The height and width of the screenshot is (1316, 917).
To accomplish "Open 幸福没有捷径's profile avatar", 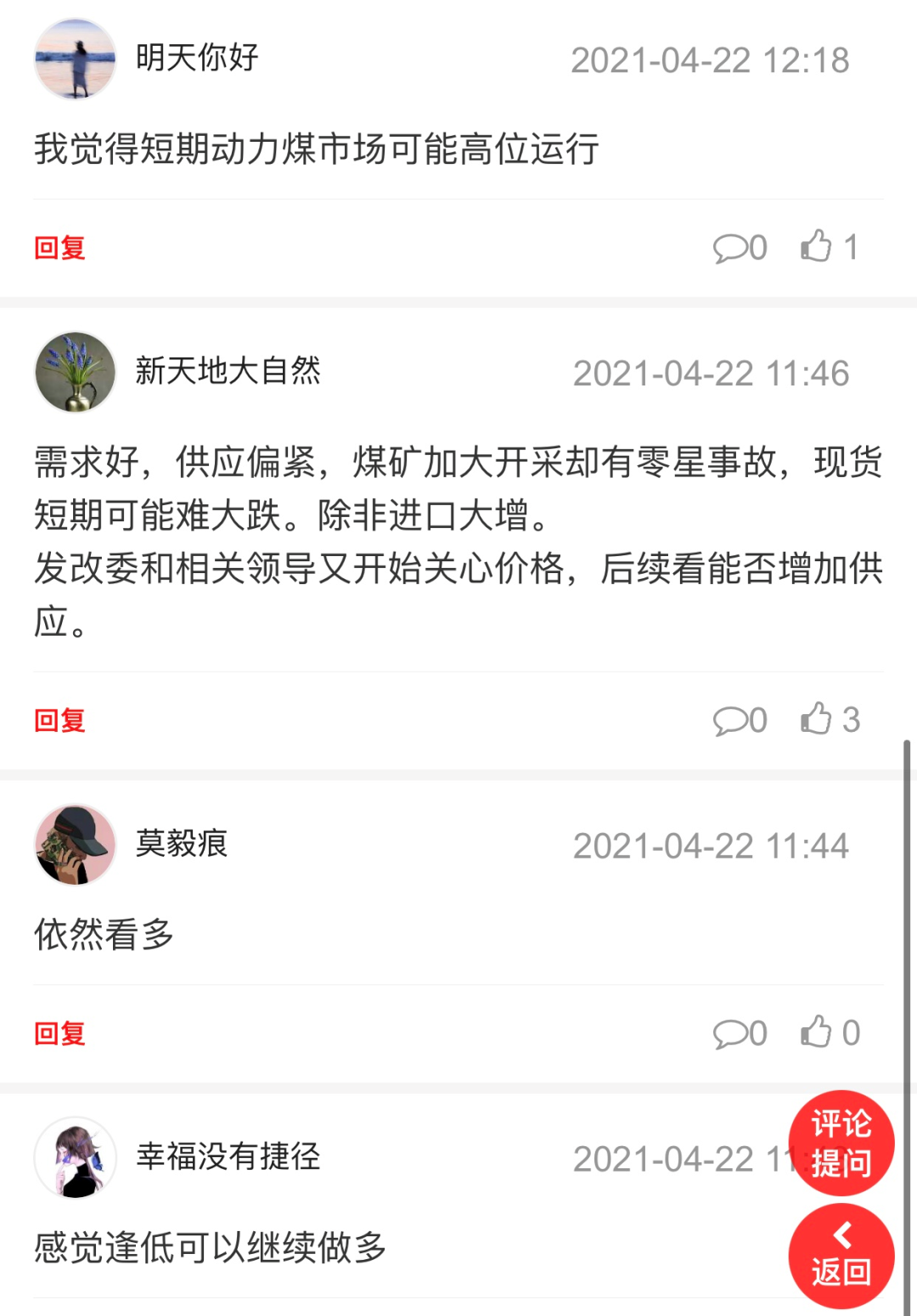I will click(75, 1157).
